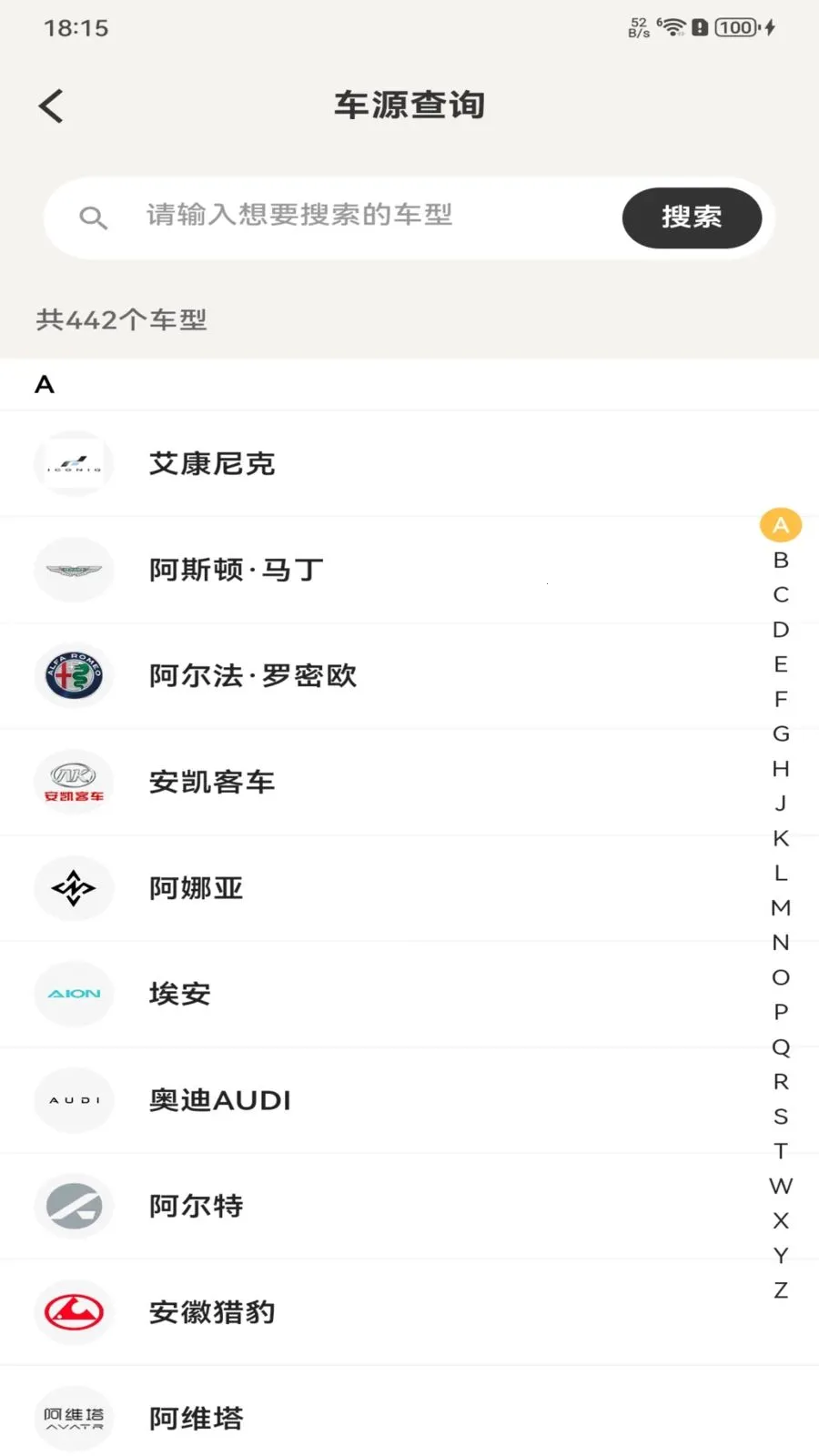This screenshot has height=1456, width=819.
Task: Select the Aston Martin wings logo
Action: tap(74, 570)
